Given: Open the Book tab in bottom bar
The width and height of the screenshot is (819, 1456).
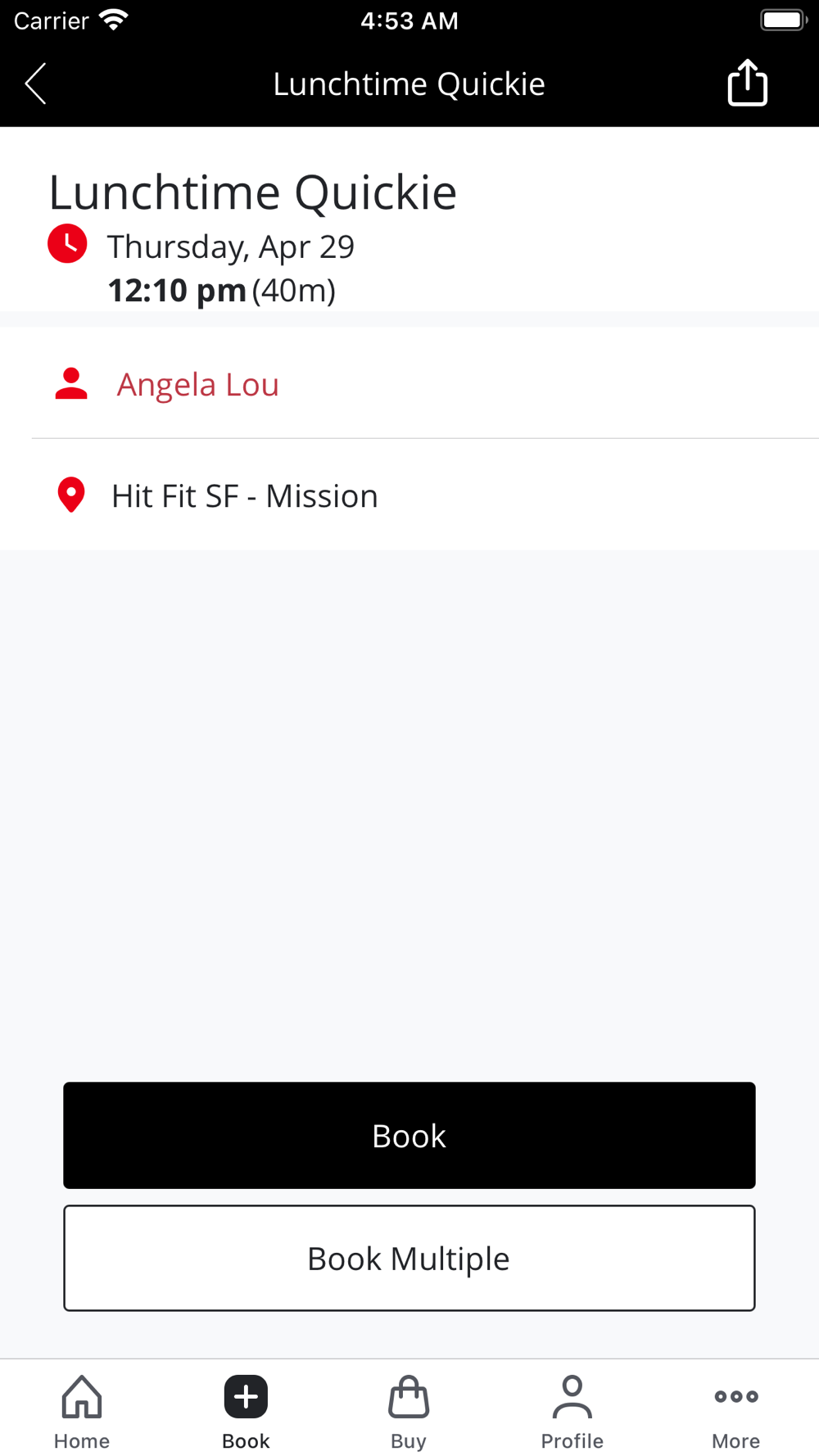Looking at the screenshot, I should (x=246, y=1410).
